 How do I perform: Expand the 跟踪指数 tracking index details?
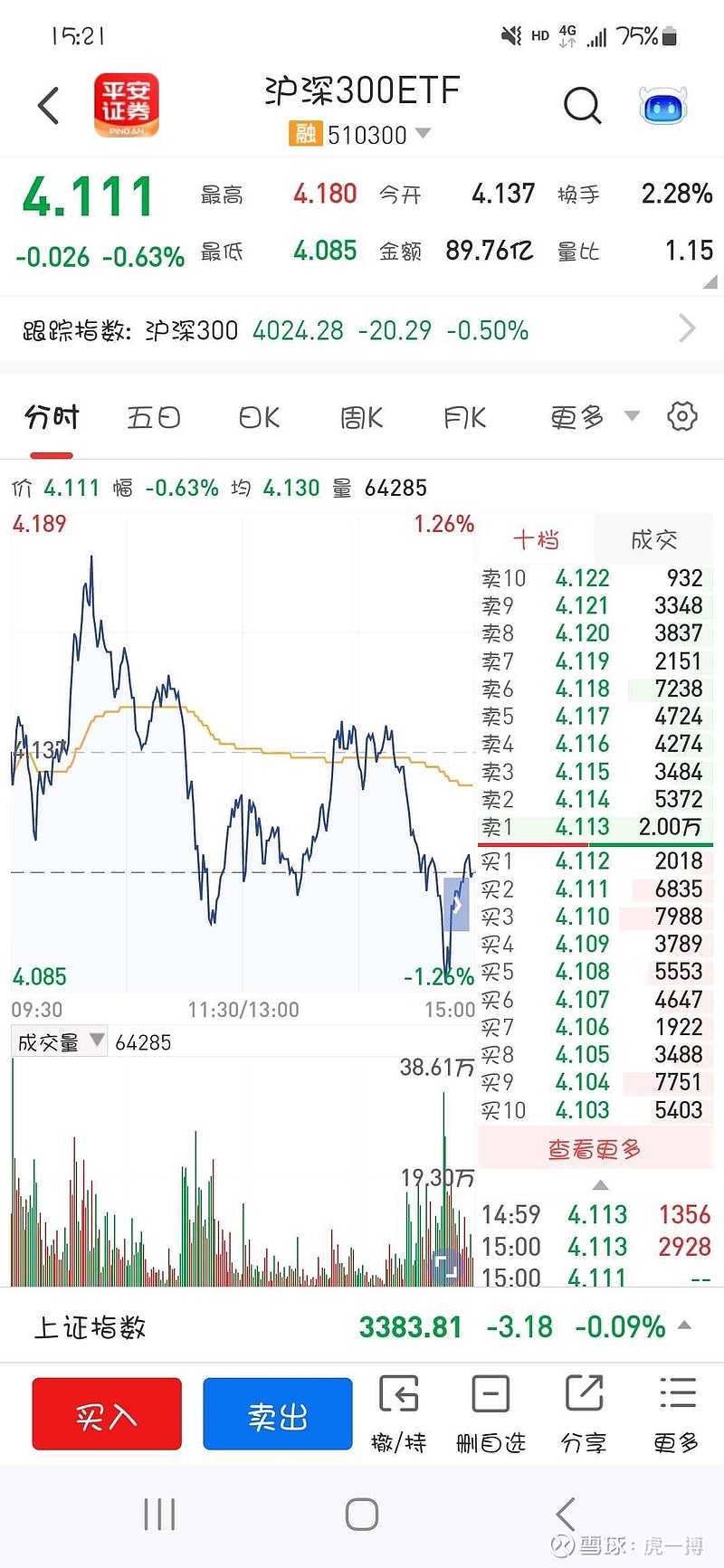(x=687, y=328)
